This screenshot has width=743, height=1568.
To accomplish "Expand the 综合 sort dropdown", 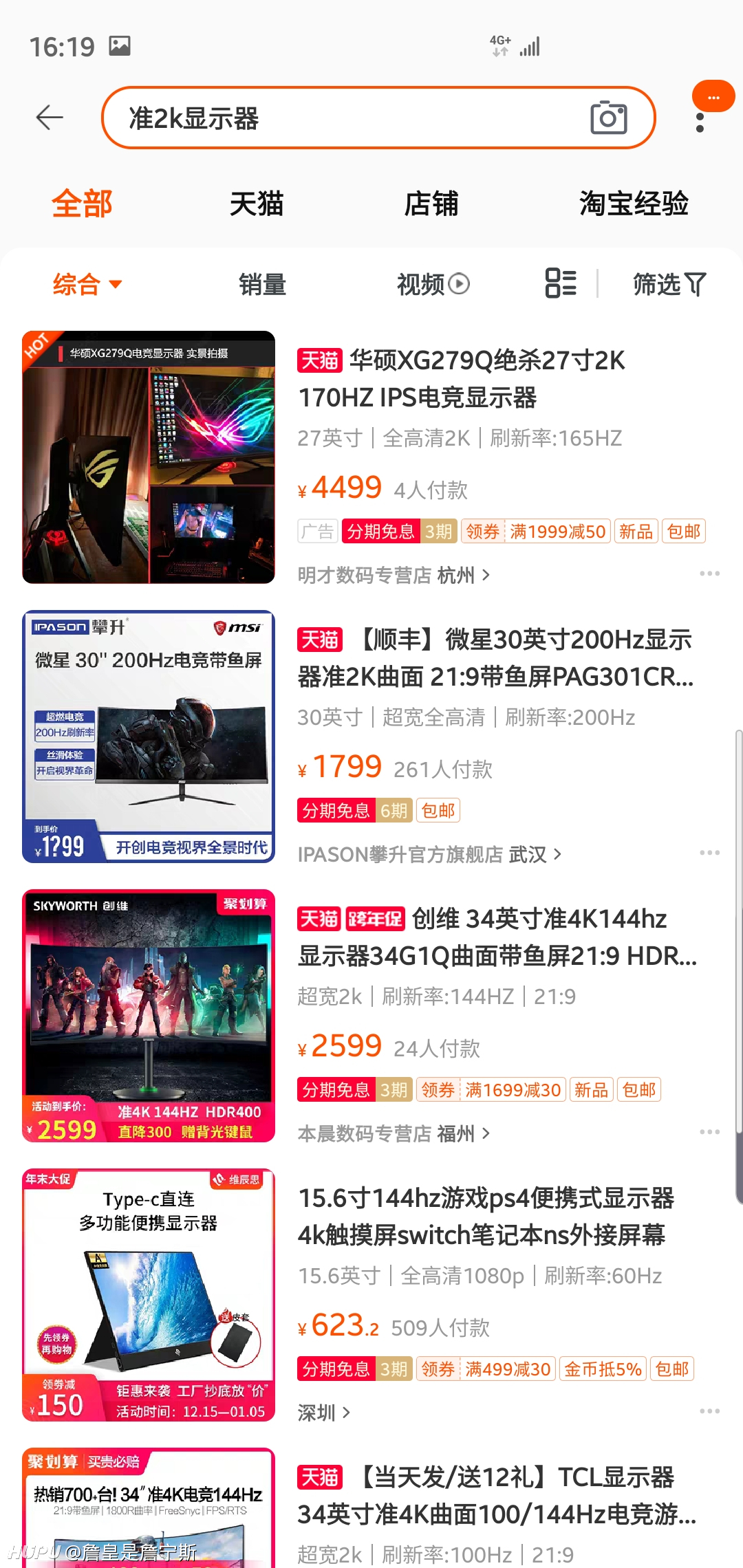I will tap(87, 284).
